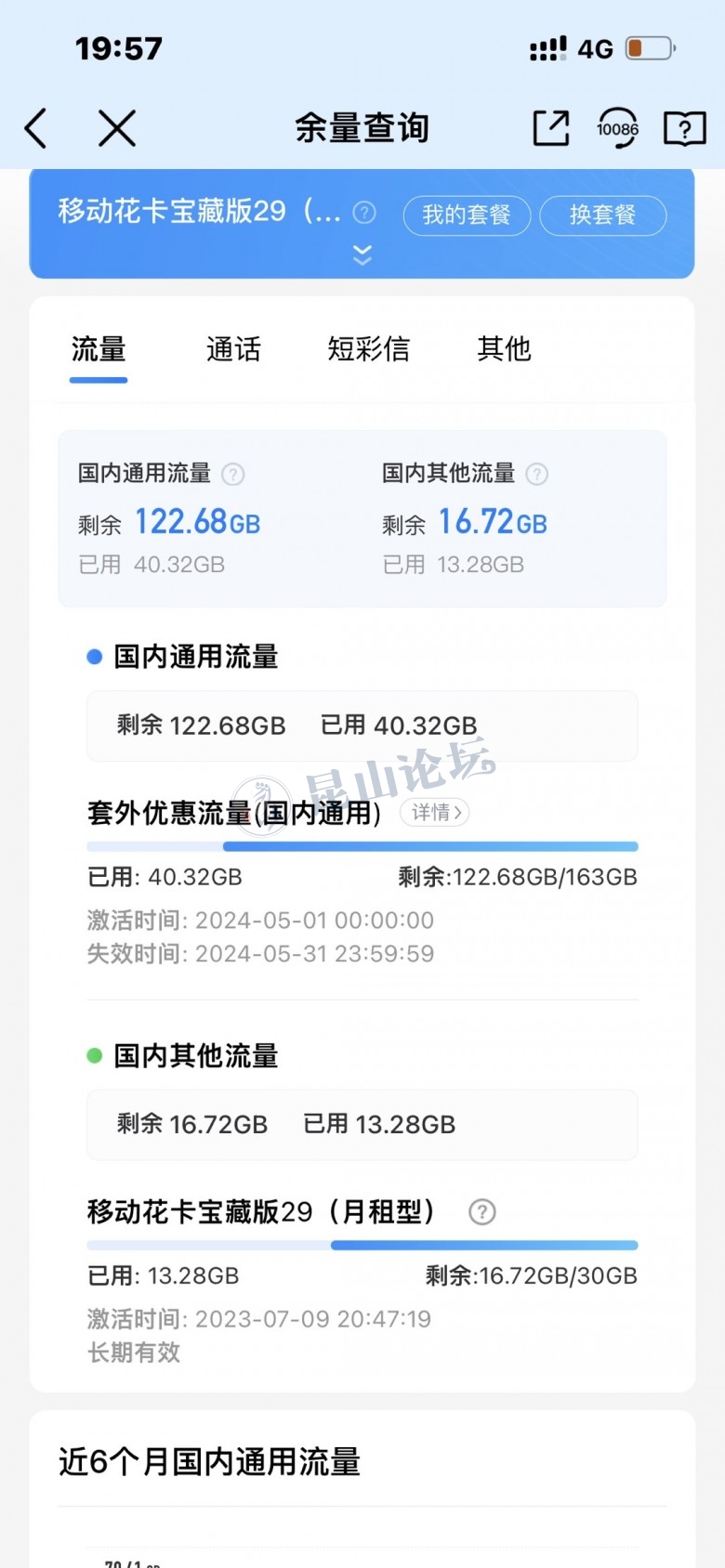Show help for 移动花卡宝藏版29 (月租型)
The width and height of the screenshot is (725, 1568).
pos(481,1212)
